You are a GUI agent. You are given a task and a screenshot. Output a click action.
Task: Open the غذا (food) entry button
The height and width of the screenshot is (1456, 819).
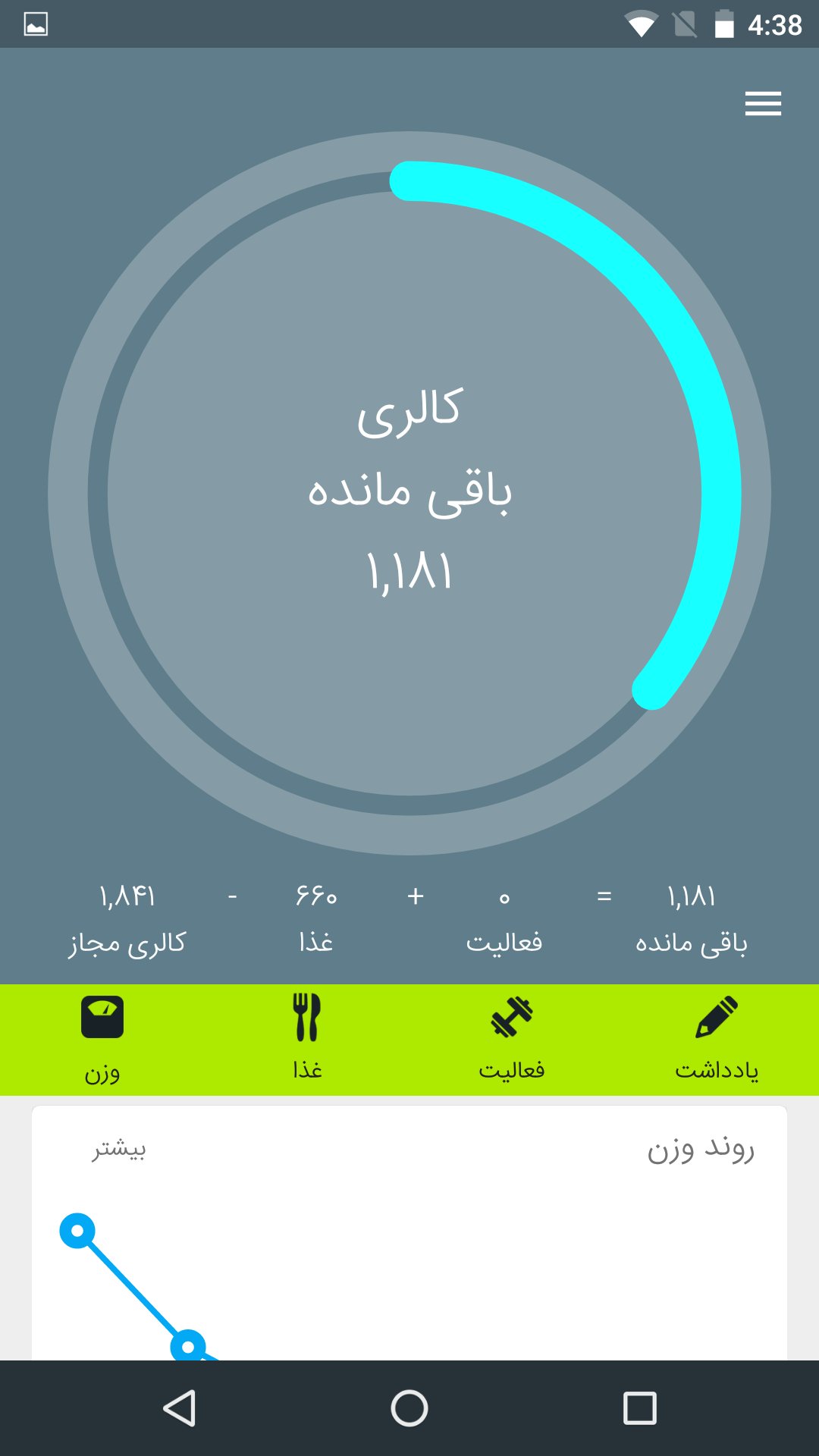coord(307,1039)
